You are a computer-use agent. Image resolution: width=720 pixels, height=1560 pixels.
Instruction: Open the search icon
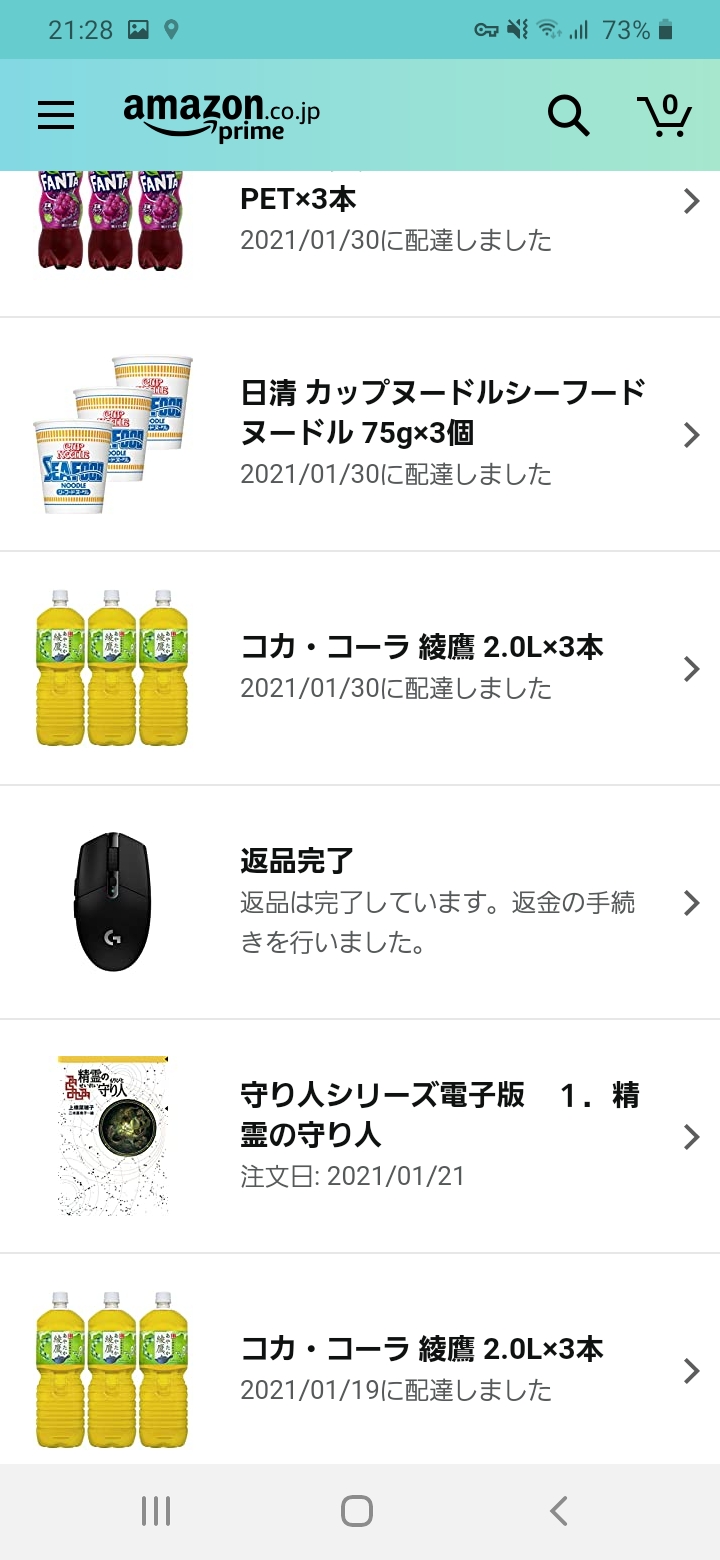[x=568, y=116]
